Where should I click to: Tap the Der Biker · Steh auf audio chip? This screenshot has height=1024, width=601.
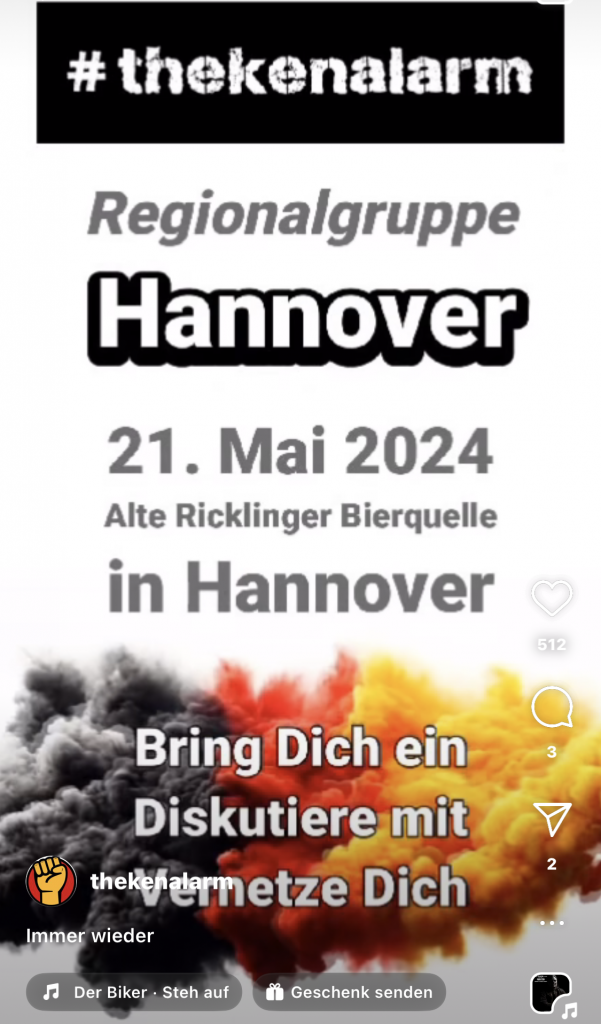(x=134, y=992)
